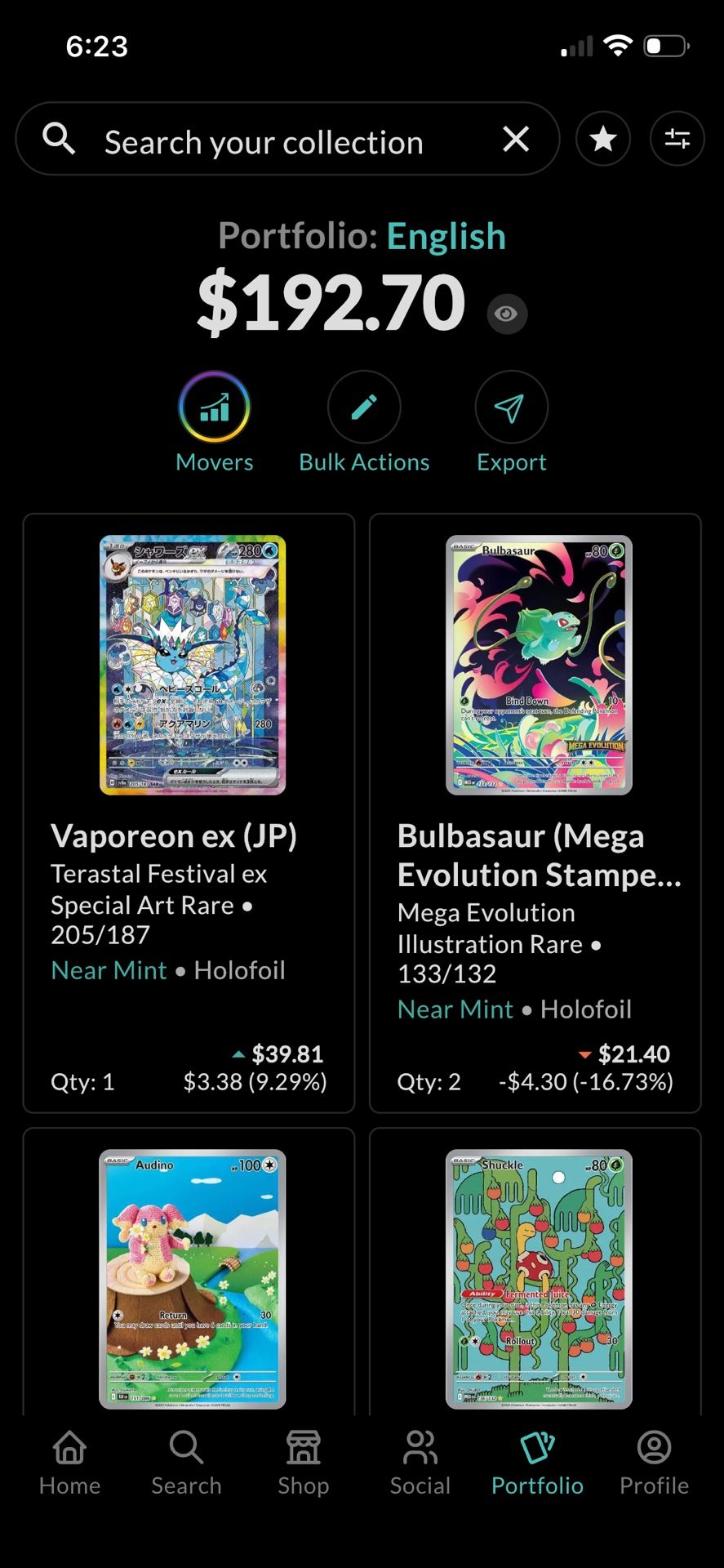Tap the favorites star icon

[602, 139]
